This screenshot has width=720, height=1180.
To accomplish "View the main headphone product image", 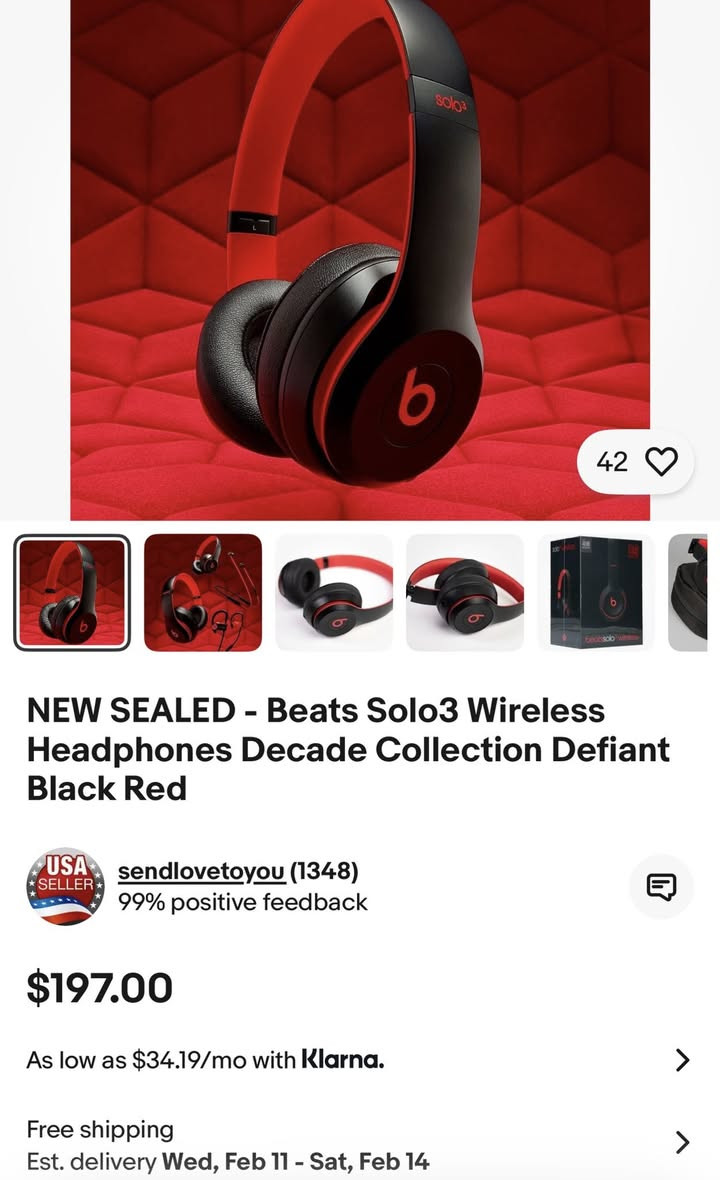I will tap(360, 260).
